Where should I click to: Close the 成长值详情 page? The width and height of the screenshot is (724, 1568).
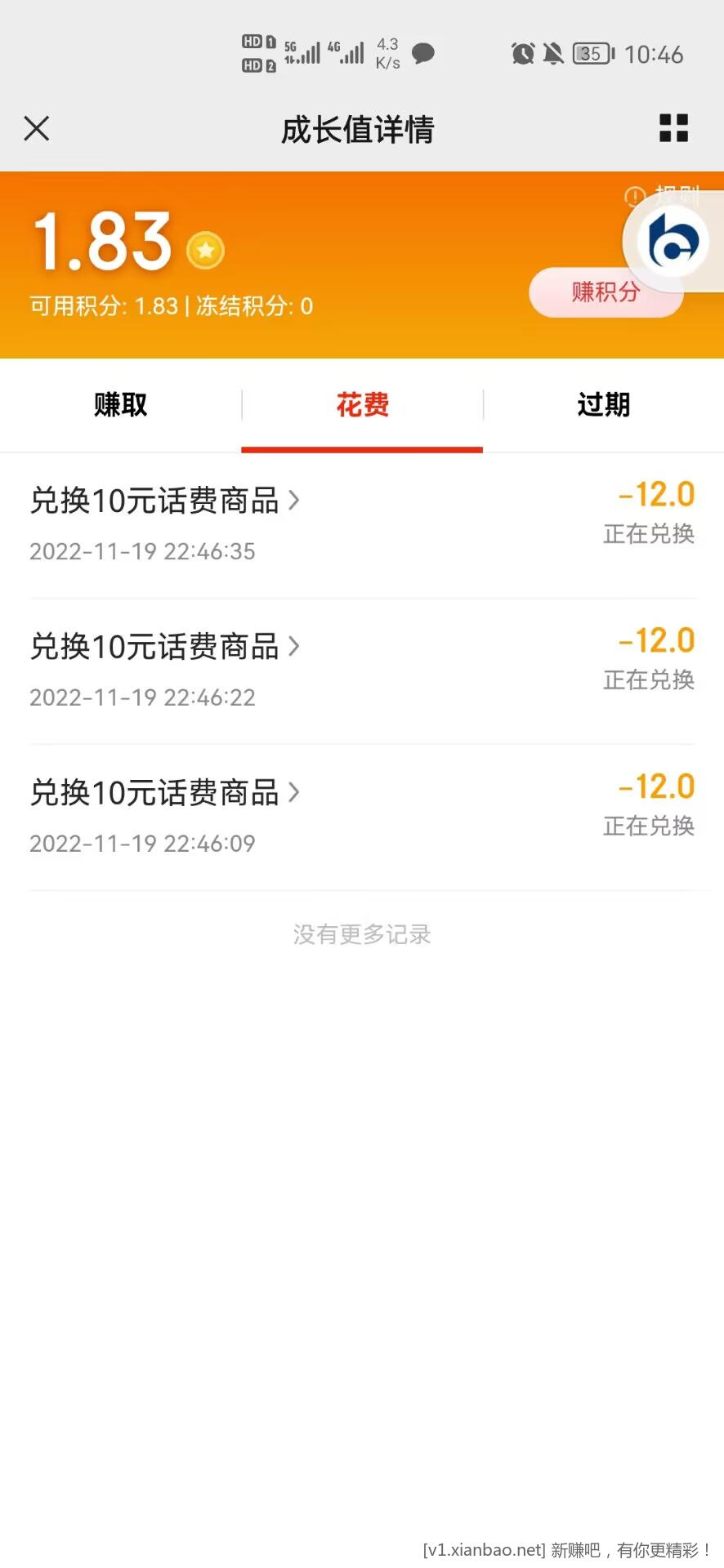(x=37, y=128)
